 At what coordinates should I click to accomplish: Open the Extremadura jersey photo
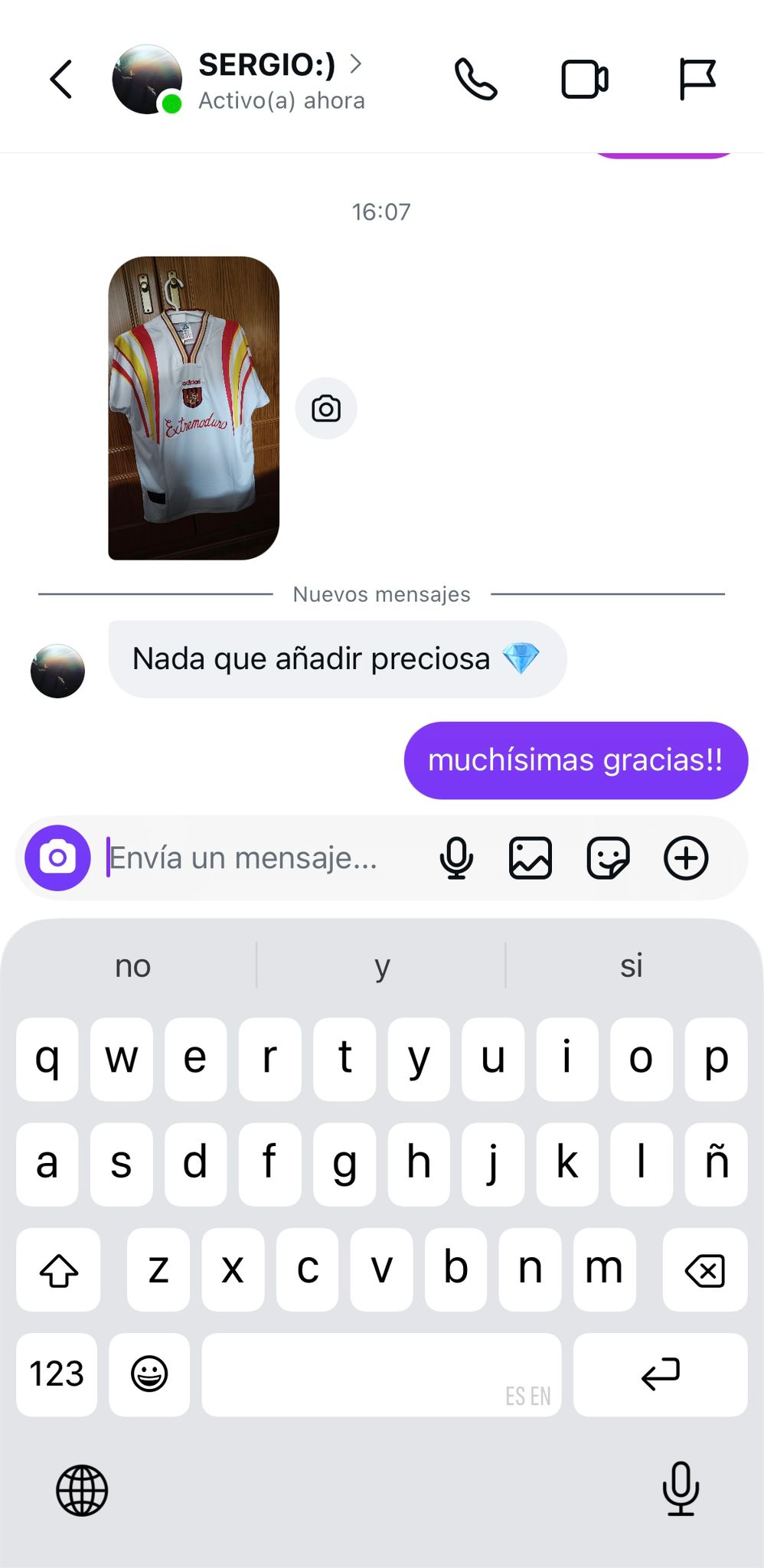(x=194, y=408)
